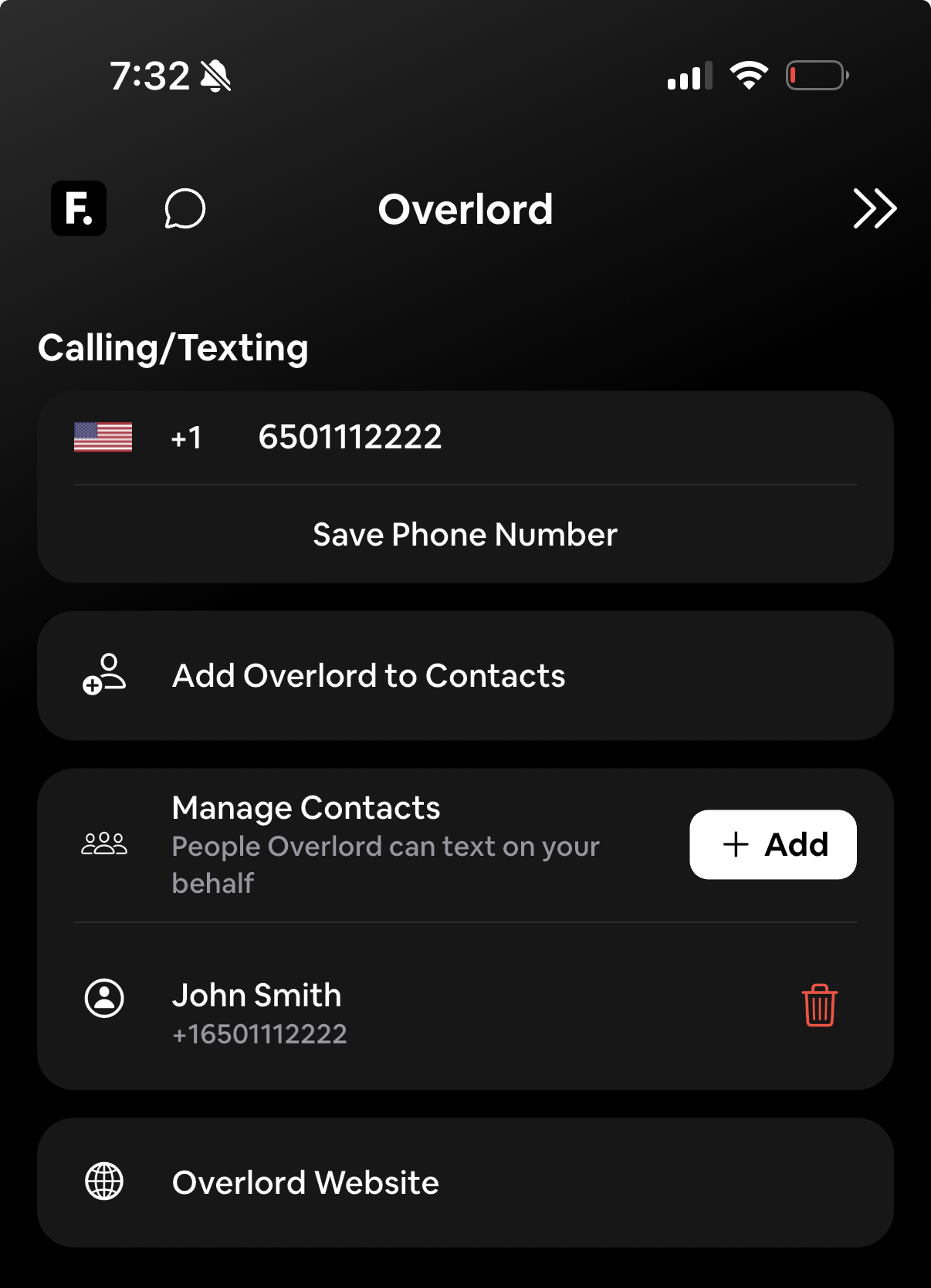Open the Calling/Texting section header

pyautogui.click(x=174, y=347)
